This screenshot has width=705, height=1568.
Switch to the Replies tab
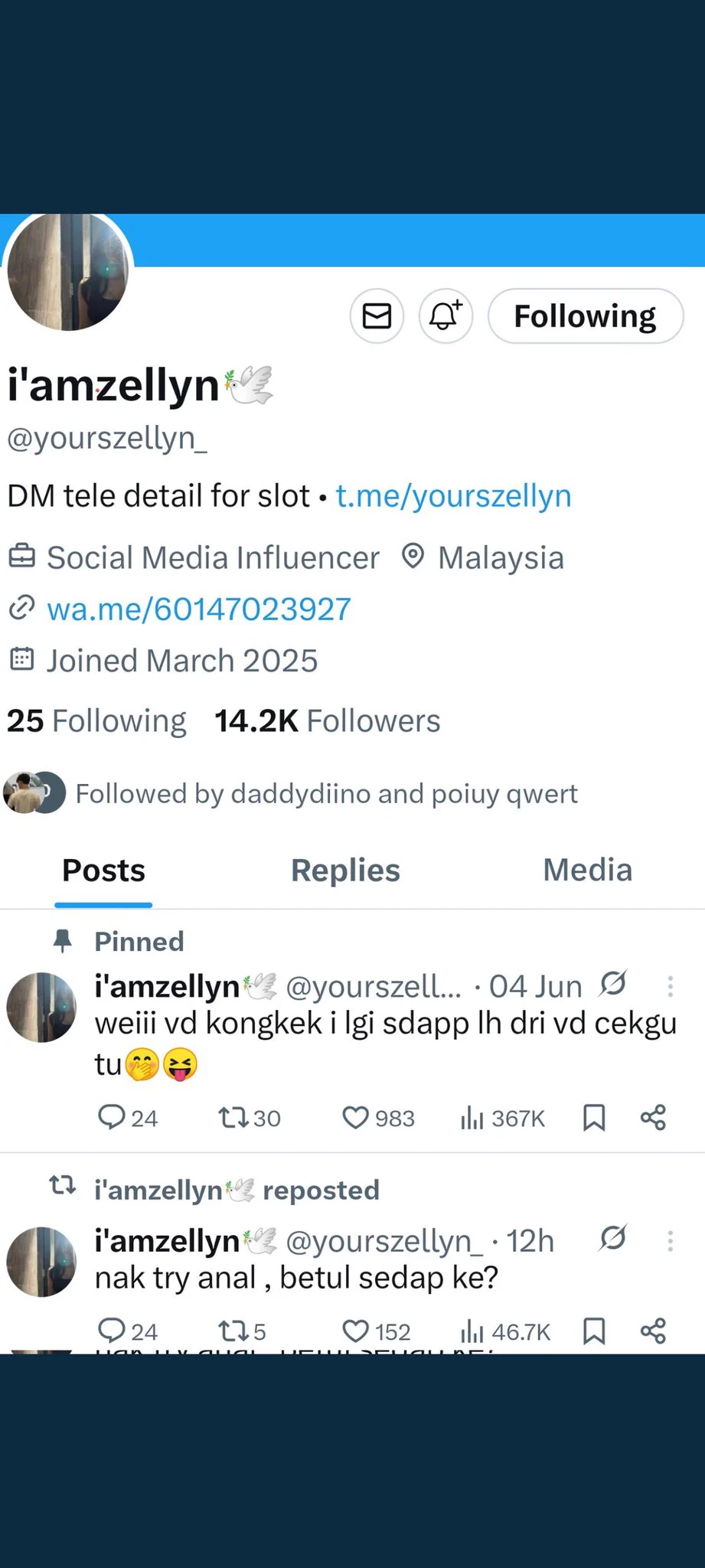[345, 871]
